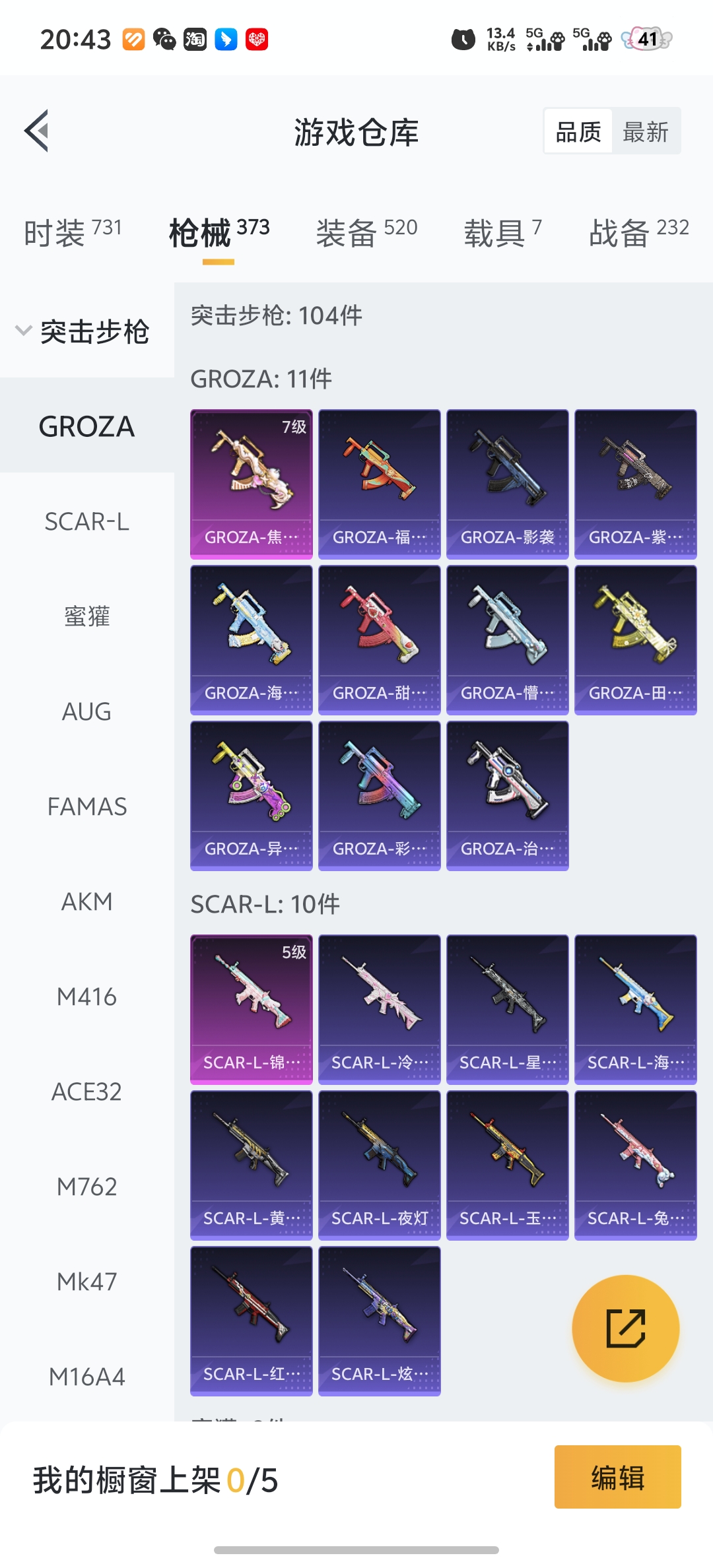
Task: Select SCAR-L in the weapon sidebar
Action: (x=86, y=521)
